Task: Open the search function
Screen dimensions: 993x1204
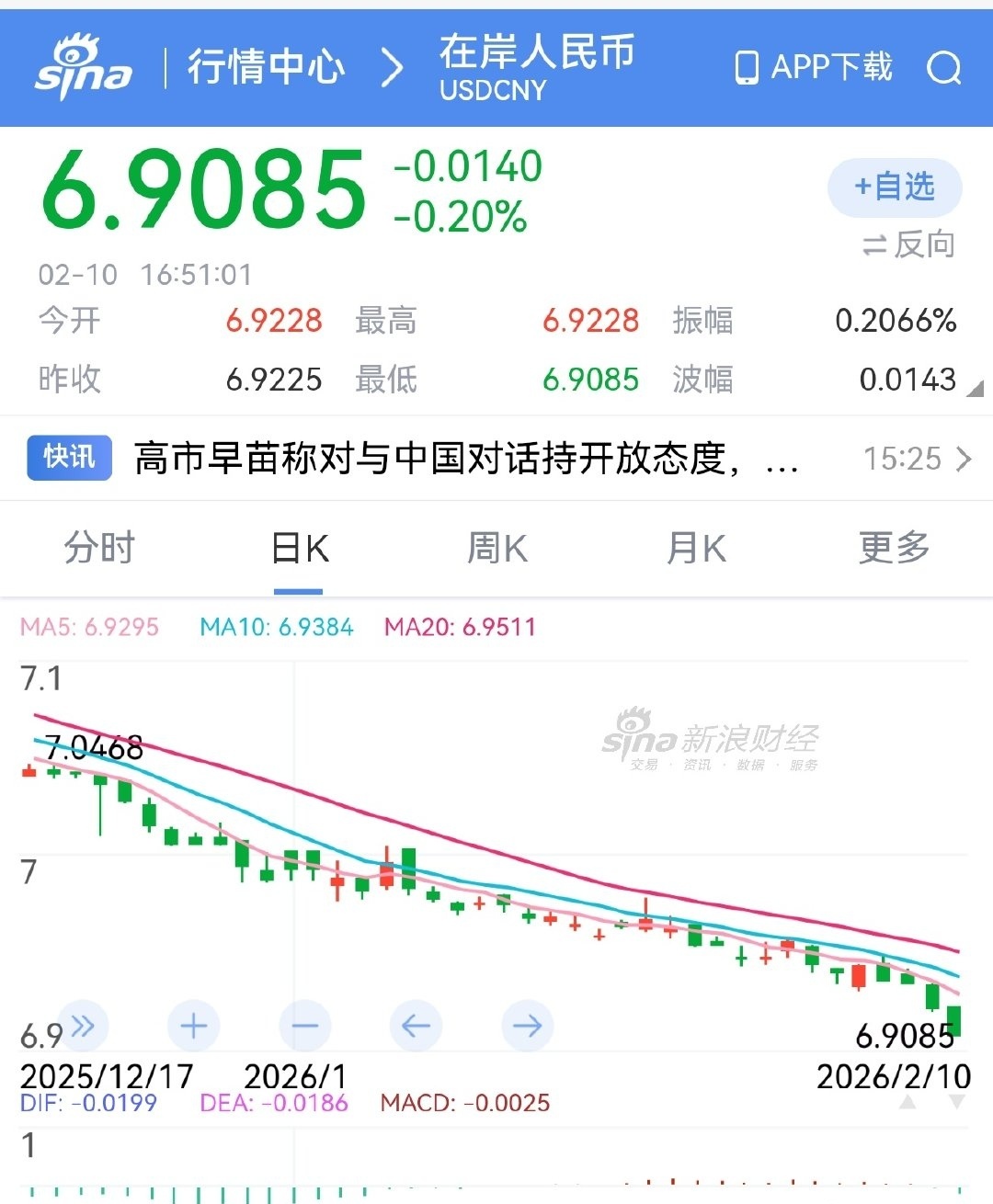Action: [944, 69]
